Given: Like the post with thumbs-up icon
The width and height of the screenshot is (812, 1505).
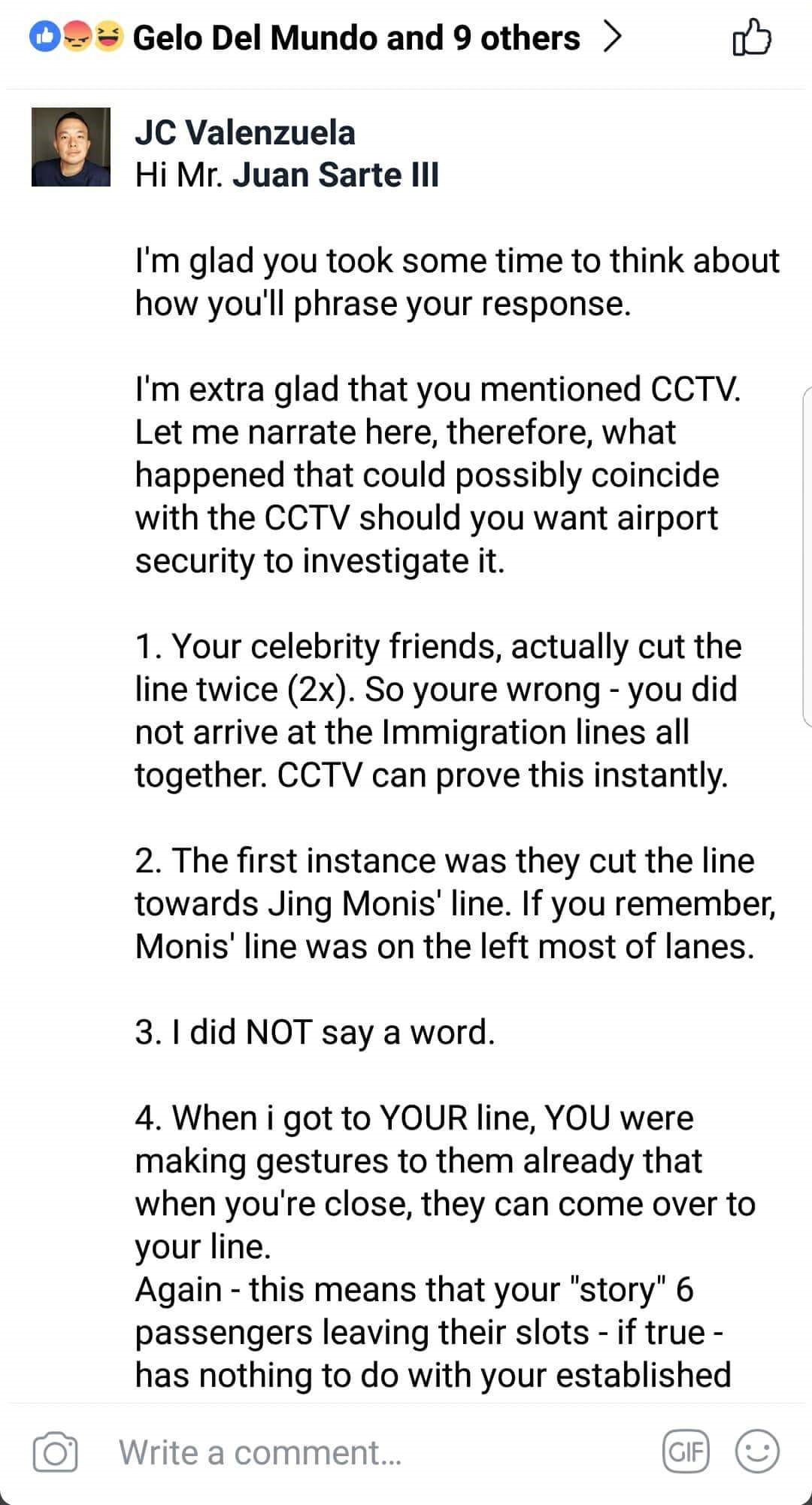Looking at the screenshot, I should click(x=752, y=38).
